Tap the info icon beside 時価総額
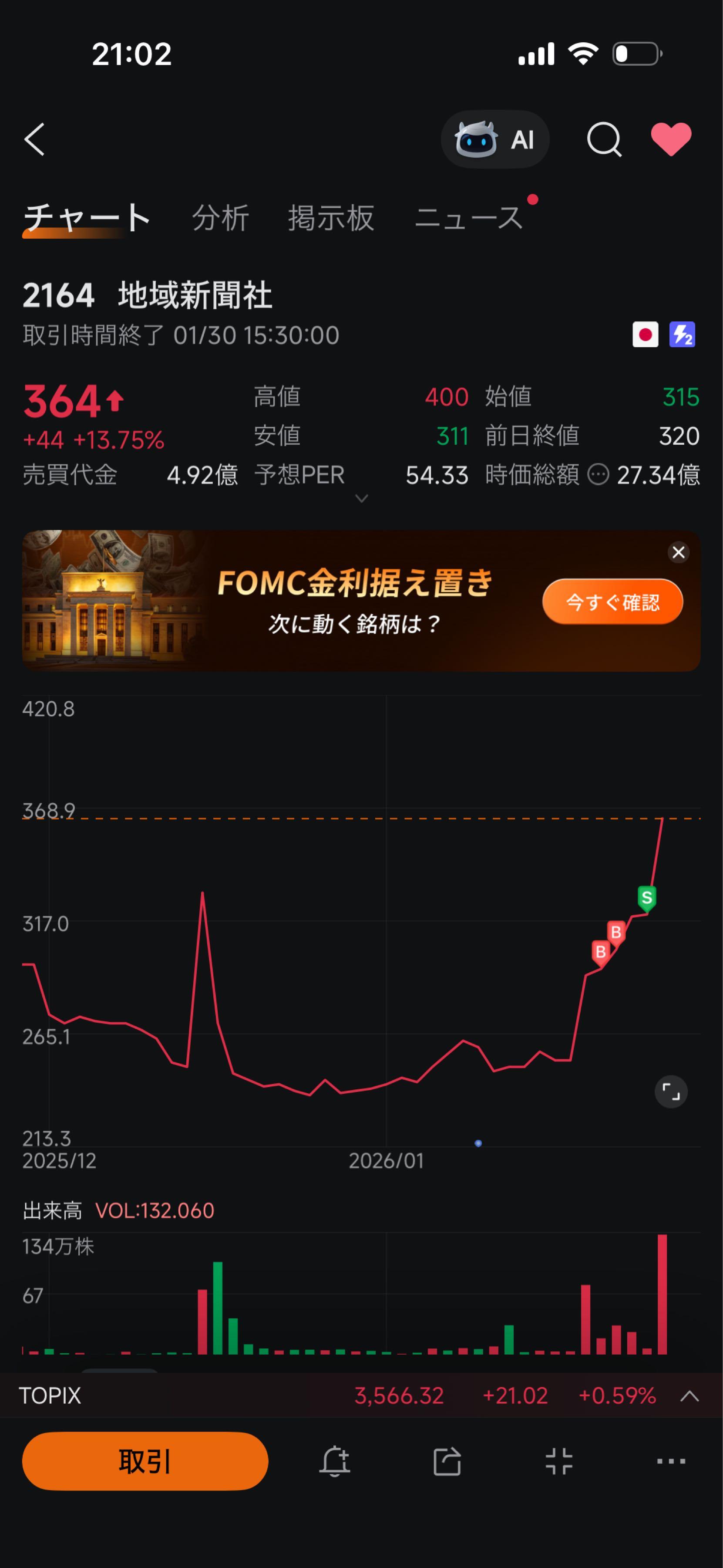 click(598, 475)
